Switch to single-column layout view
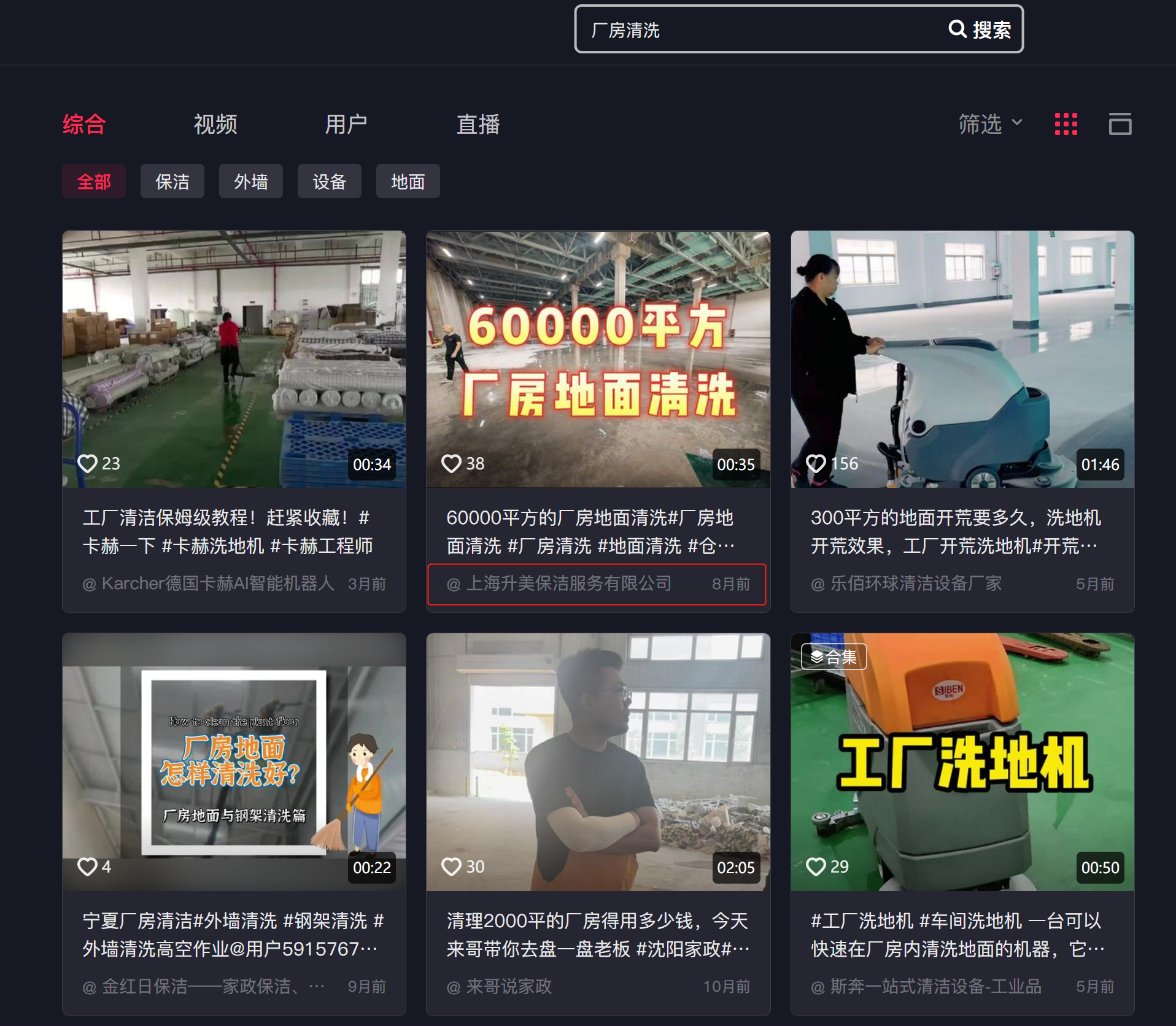 (x=1120, y=124)
